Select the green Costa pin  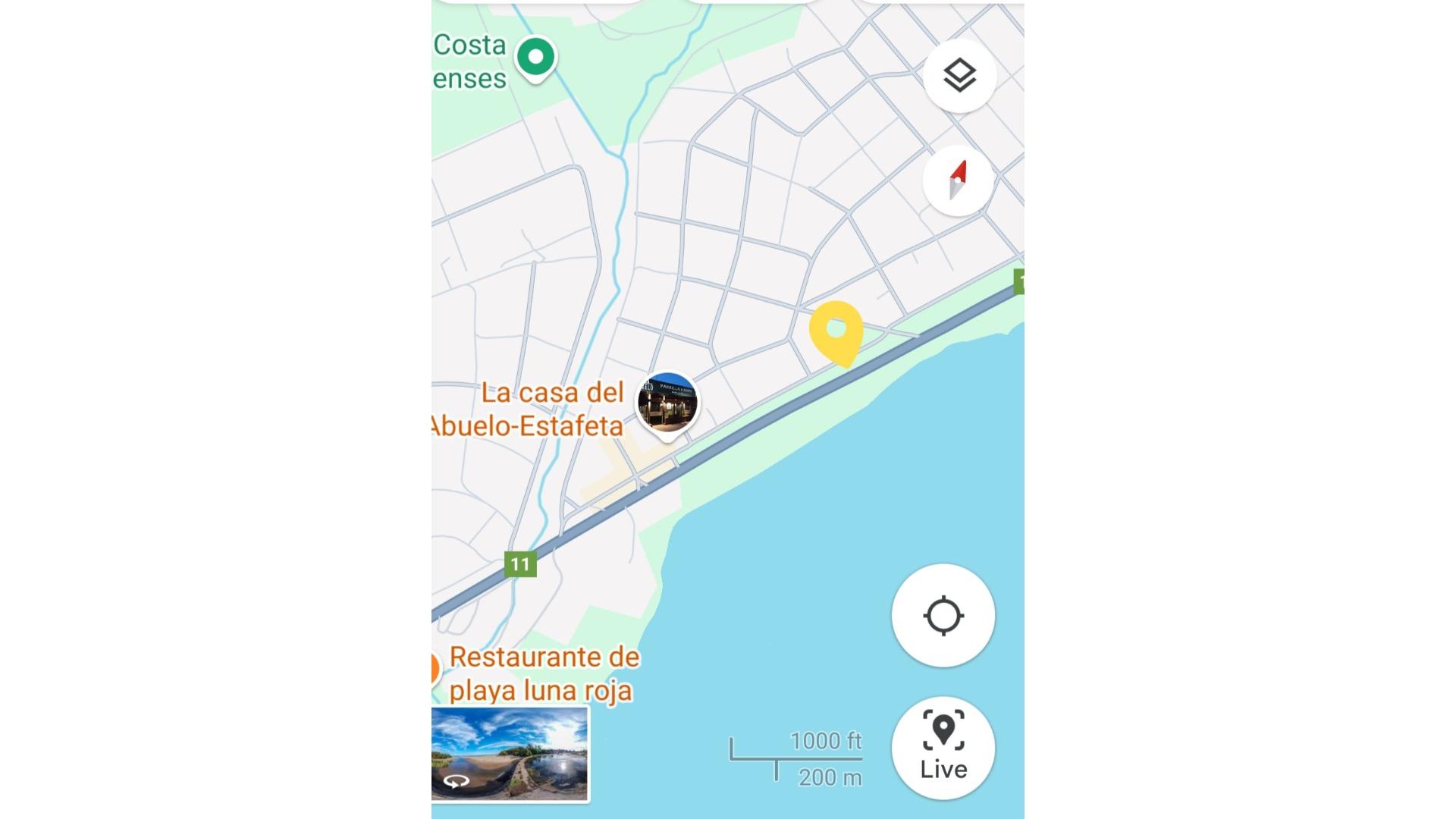click(535, 58)
